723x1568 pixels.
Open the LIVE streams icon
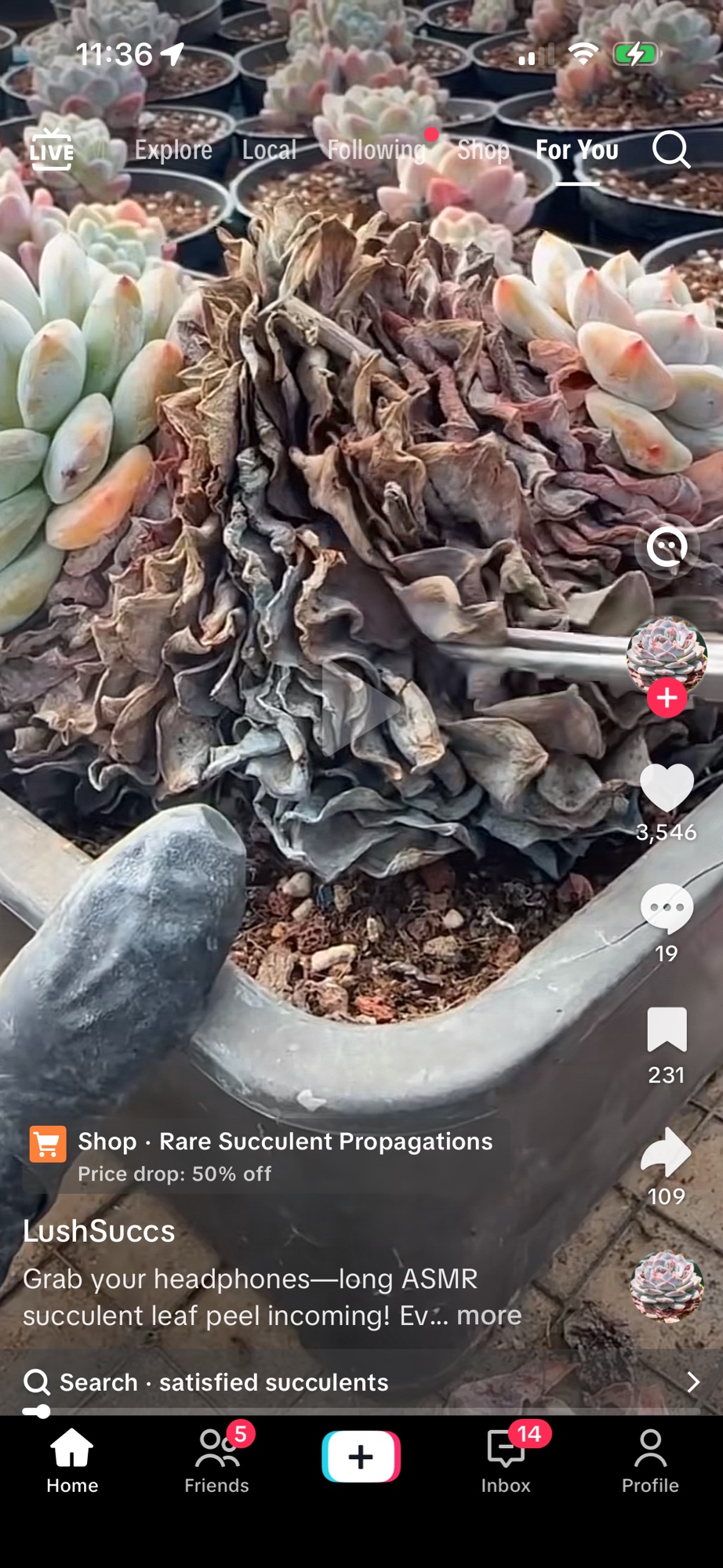(52, 149)
